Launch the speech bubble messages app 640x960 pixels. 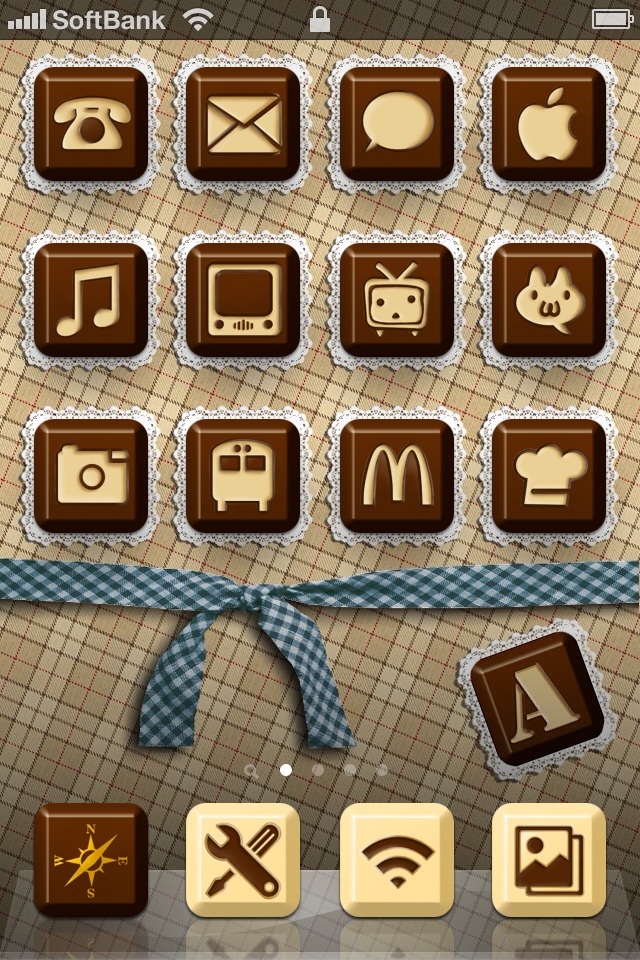(x=397, y=124)
